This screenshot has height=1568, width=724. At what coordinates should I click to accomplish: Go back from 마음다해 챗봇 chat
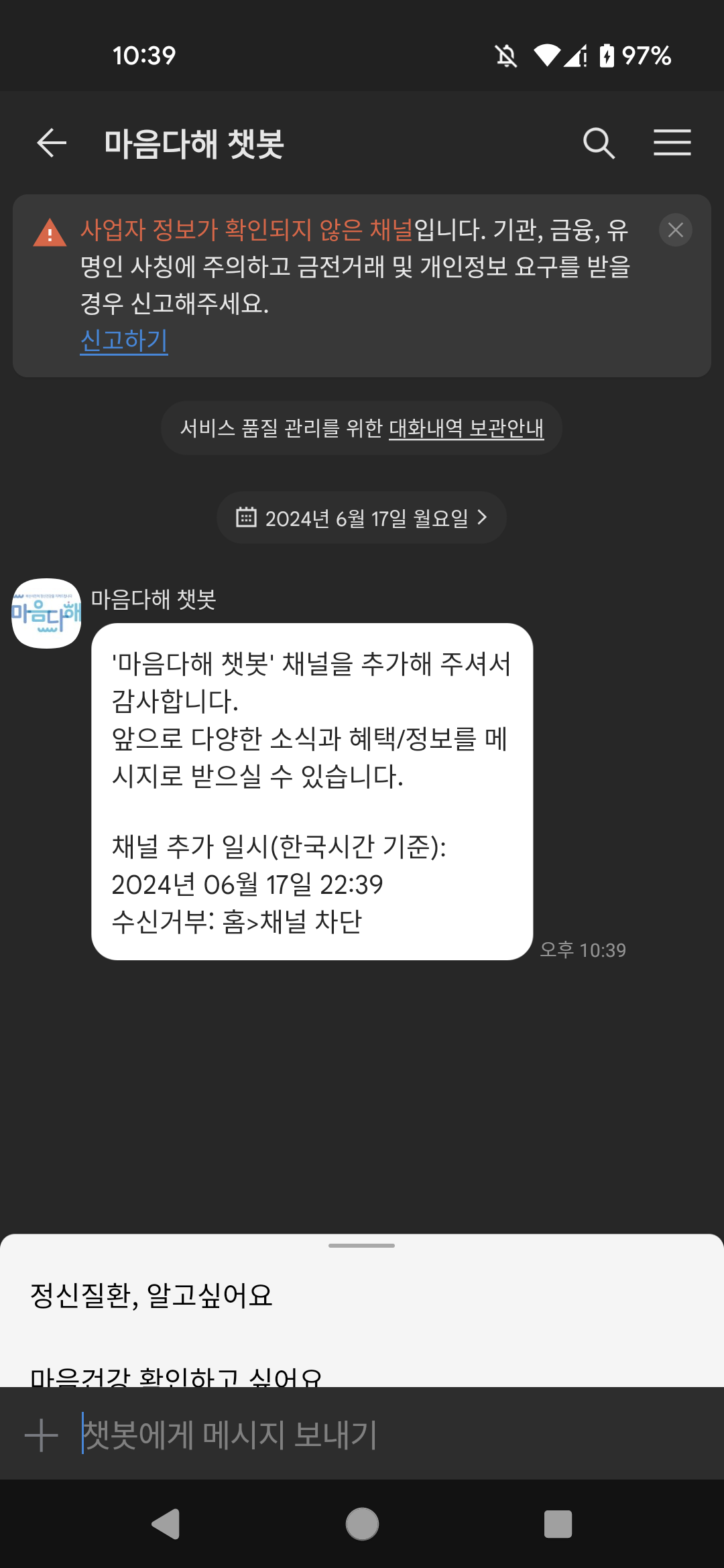(52, 143)
